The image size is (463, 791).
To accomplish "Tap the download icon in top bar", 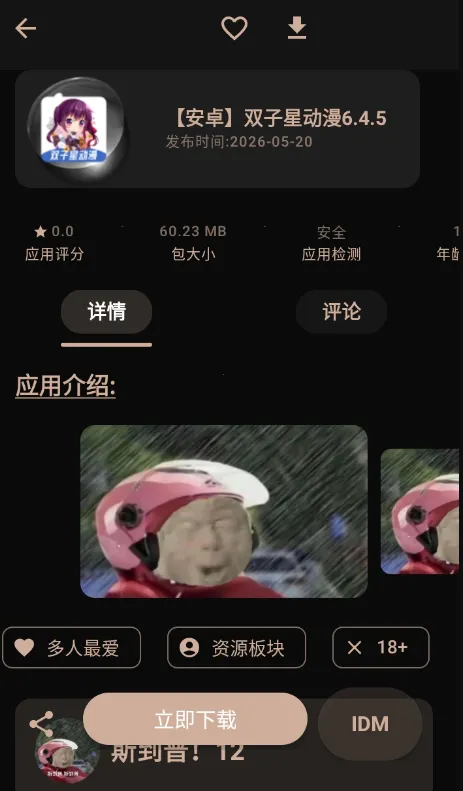I will (x=297, y=28).
